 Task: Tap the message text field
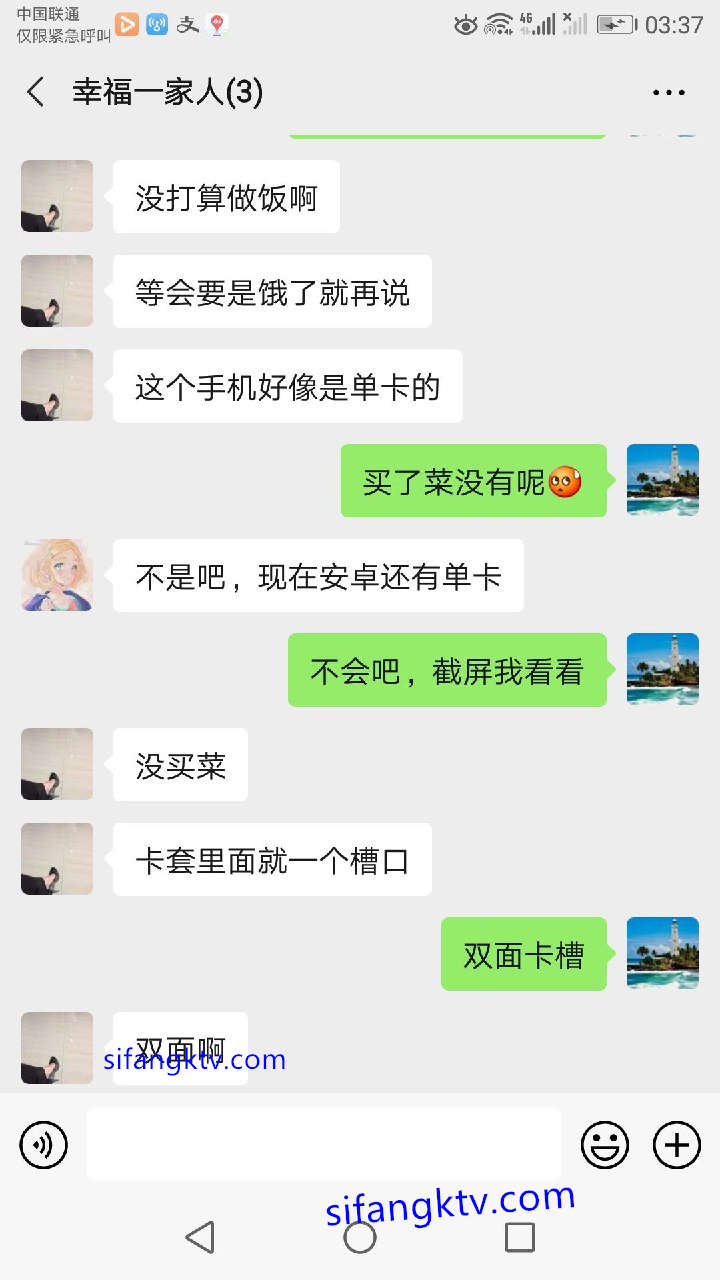(323, 1144)
